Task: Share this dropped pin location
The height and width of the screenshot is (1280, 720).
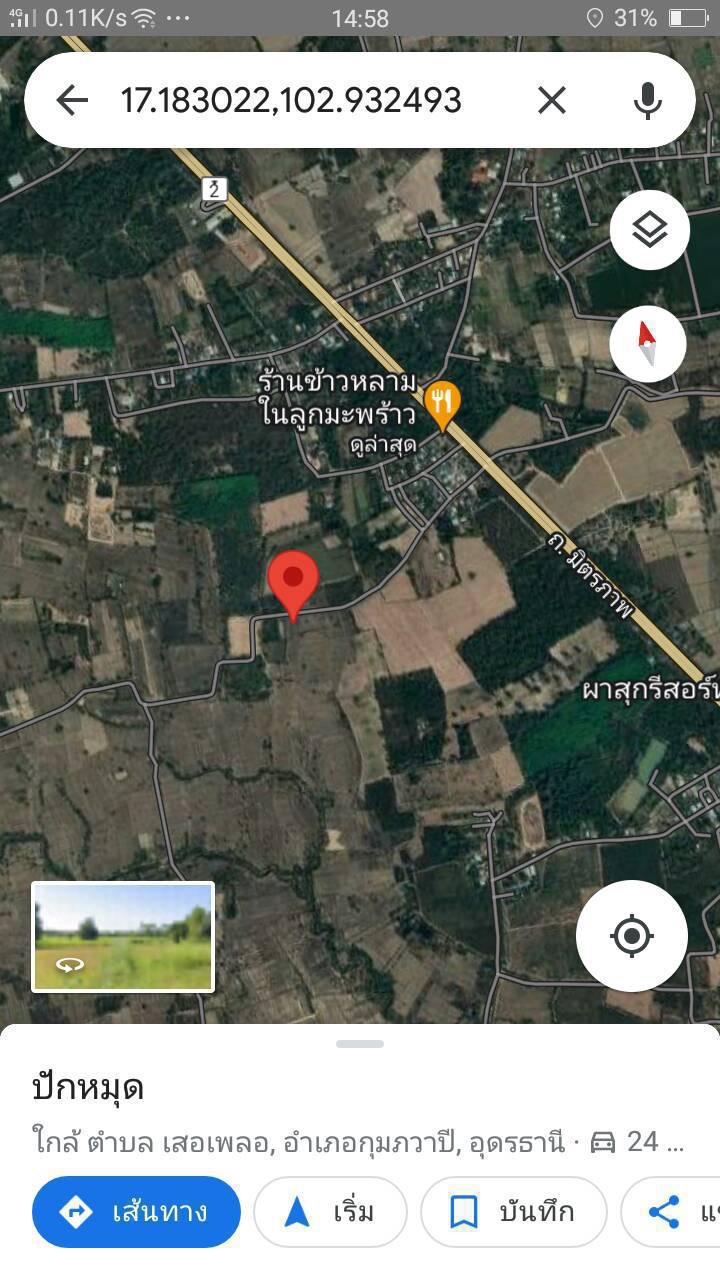Action: coord(670,1212)
